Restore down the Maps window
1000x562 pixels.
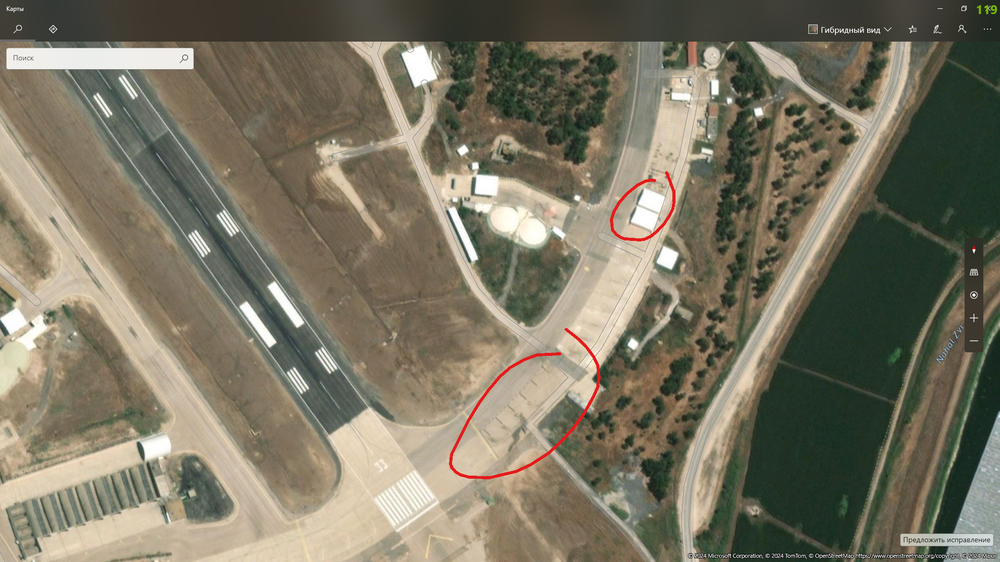click(963, 8)
